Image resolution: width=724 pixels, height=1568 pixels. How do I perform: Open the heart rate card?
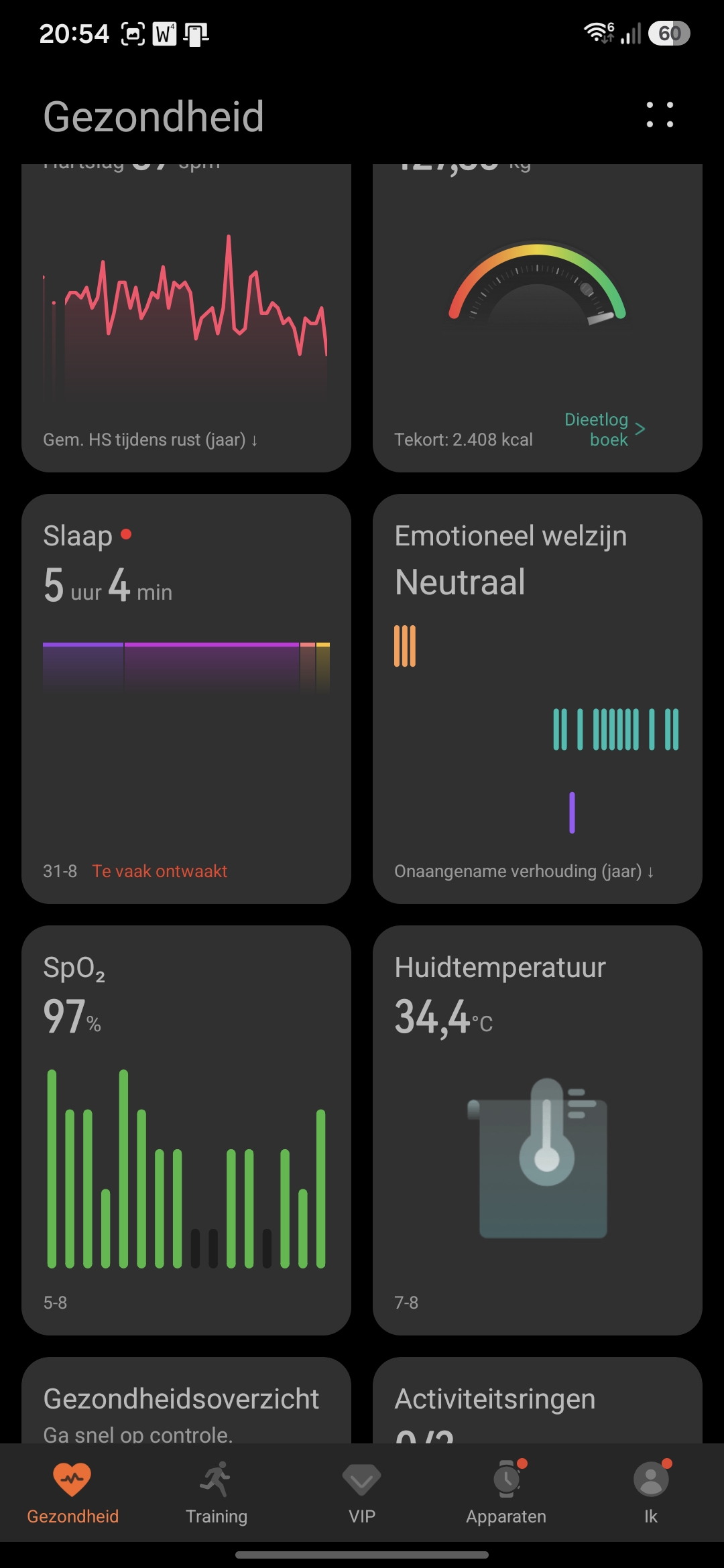(x=186, y=318)
